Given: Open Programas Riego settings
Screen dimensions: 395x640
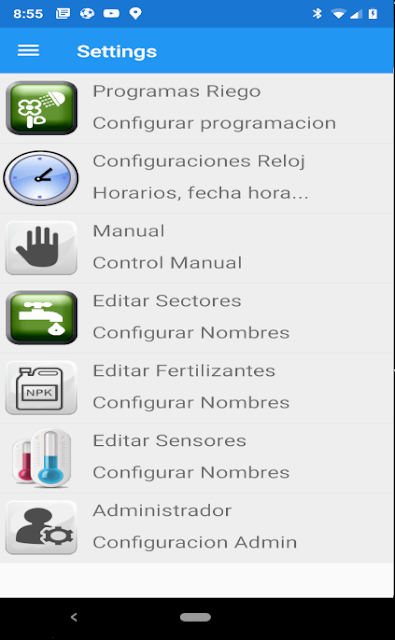Looking at the screenshot, I should (x=198, y=108).
